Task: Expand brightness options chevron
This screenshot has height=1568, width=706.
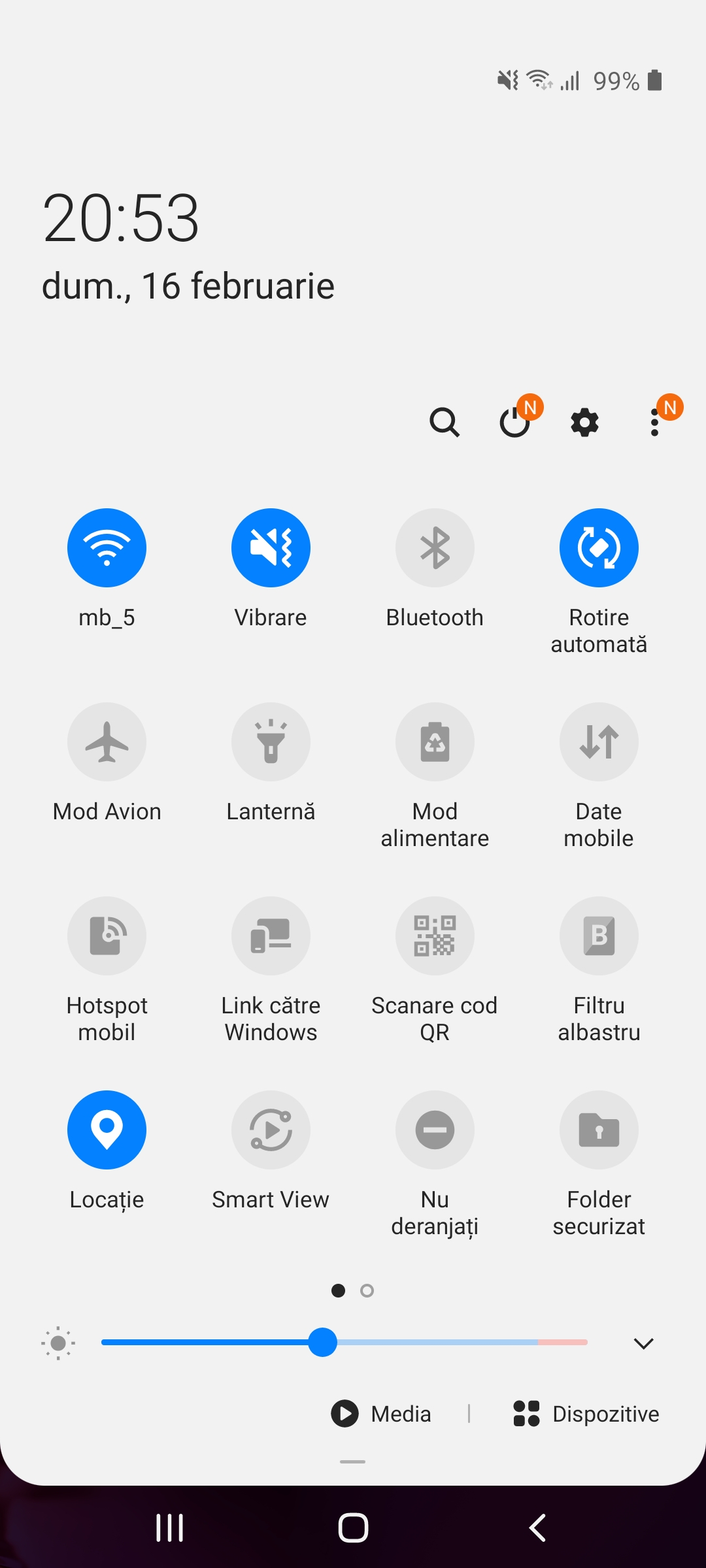Action: (x=644, y=1343)
